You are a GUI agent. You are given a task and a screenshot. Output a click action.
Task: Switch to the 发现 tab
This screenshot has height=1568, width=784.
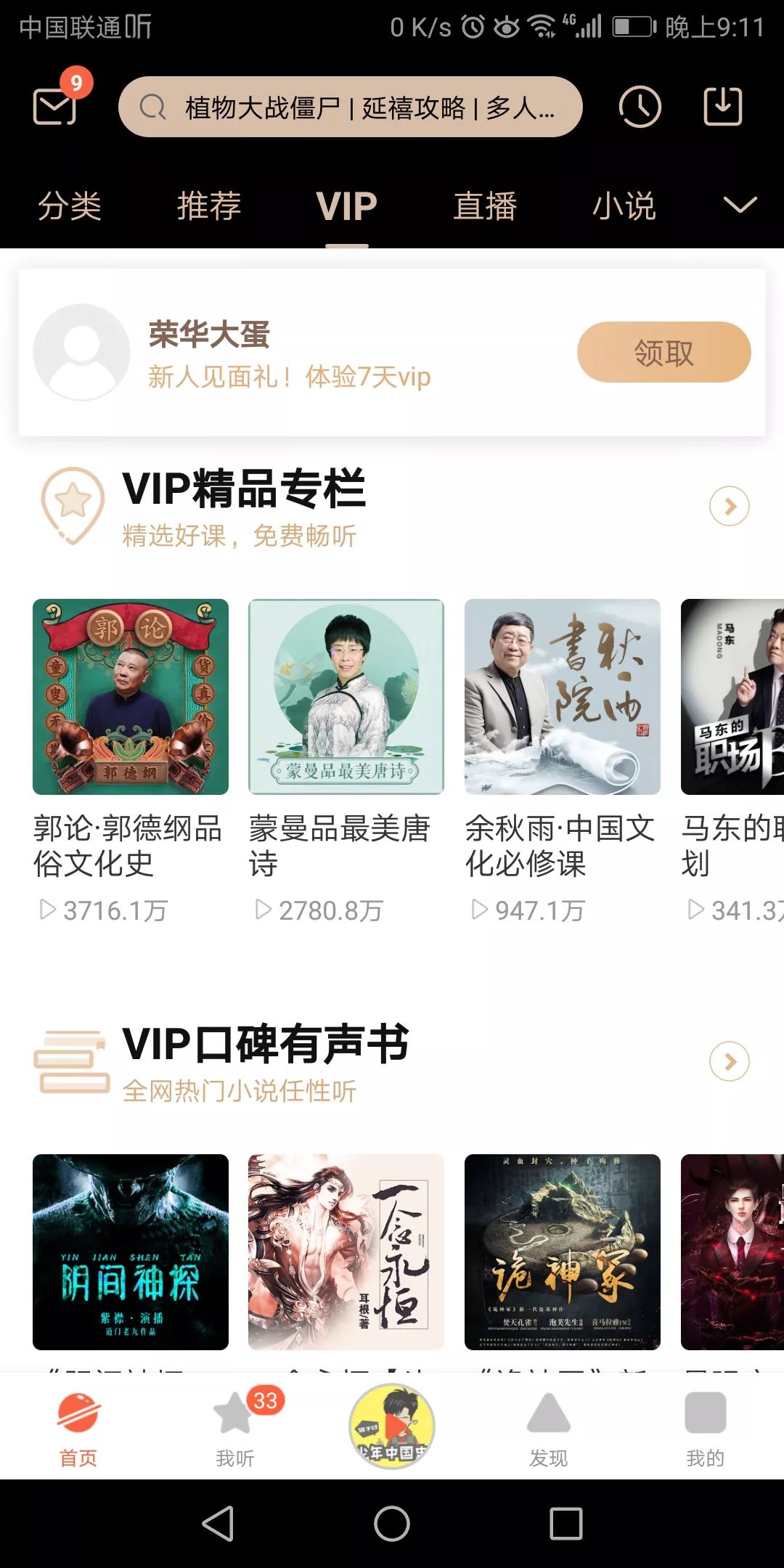pos(549,1426)
